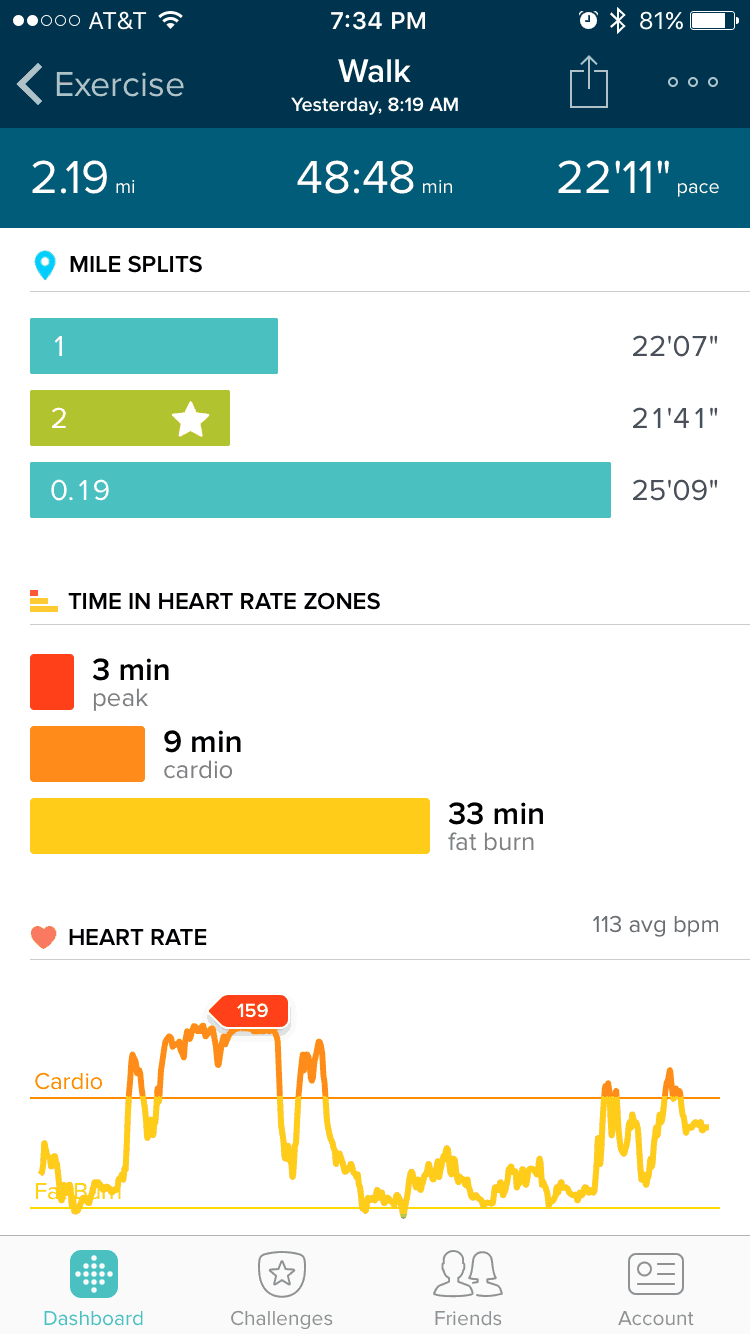Switch to the Dashboard tab

coord(94,1289)
